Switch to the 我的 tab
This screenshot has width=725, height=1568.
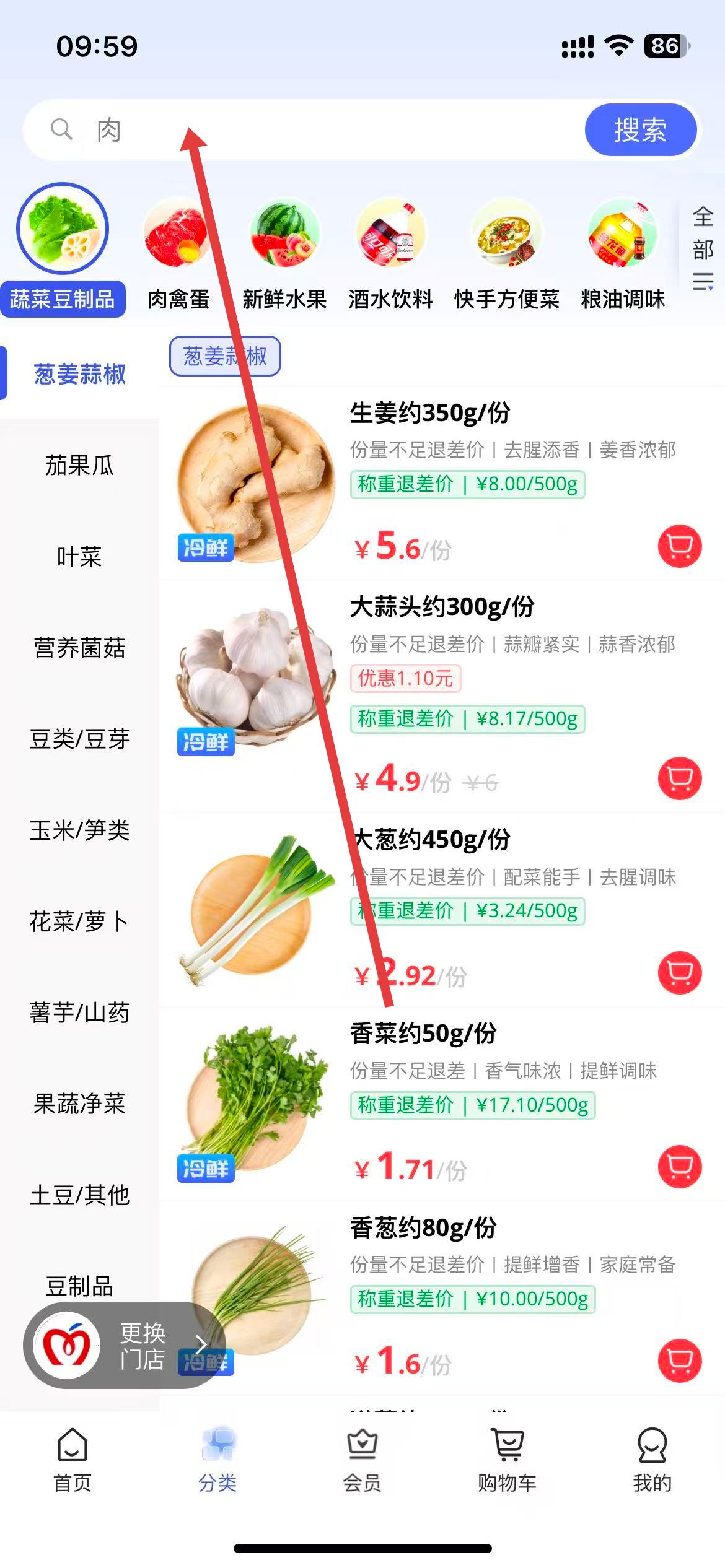pyautogui.click(x=652, y=1459)
